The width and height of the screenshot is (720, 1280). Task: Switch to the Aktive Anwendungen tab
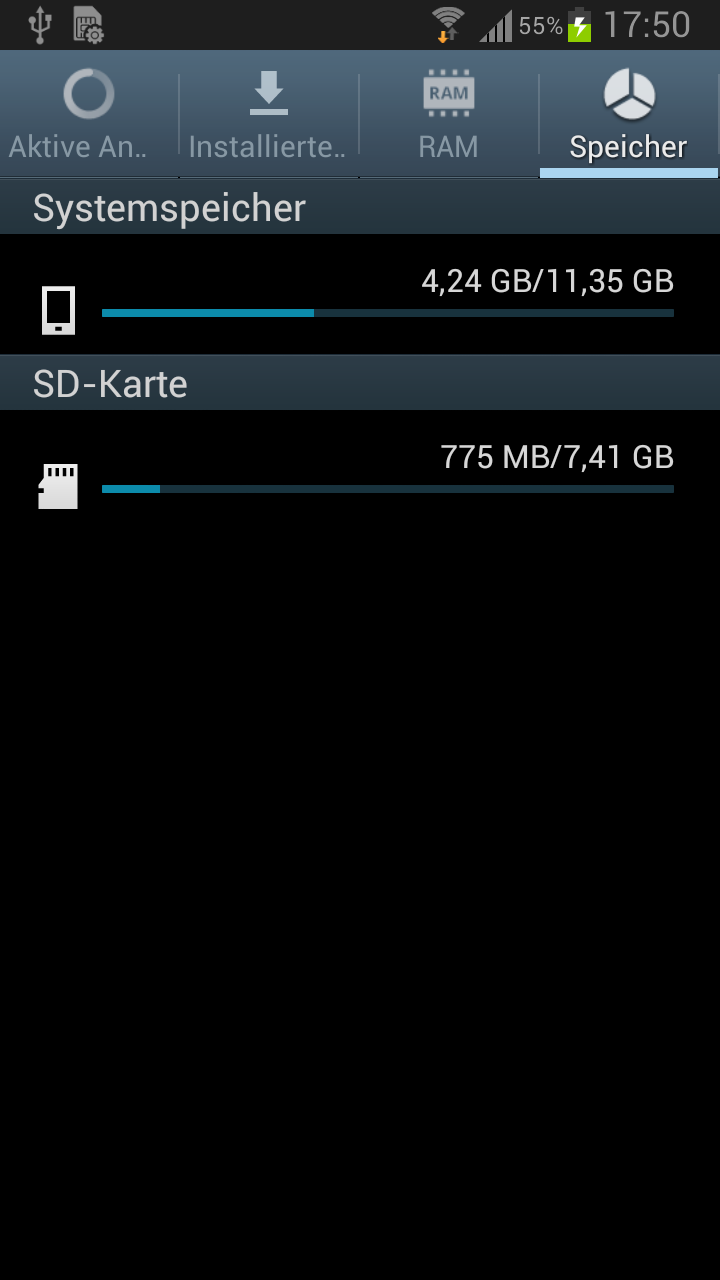click(x=89, y=115)
